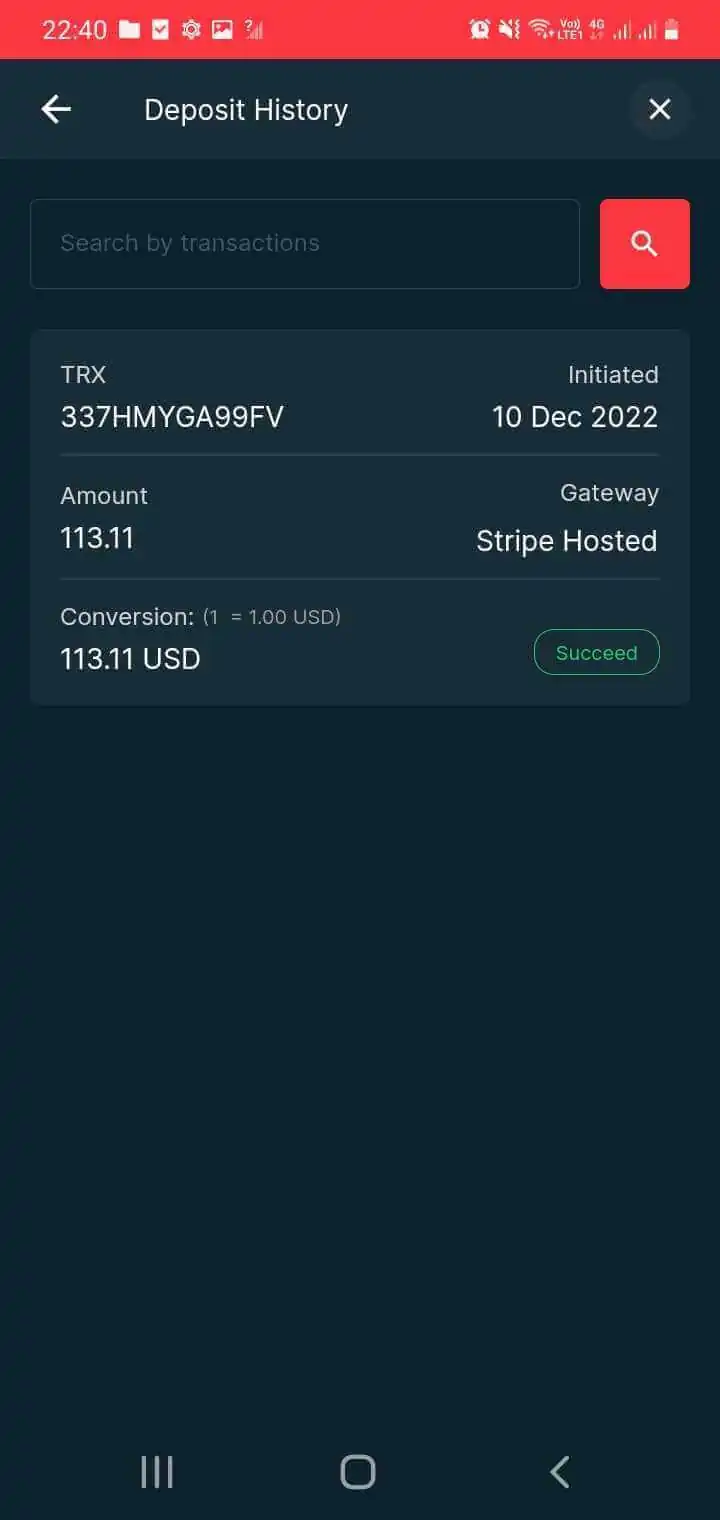
Task: Close the Deposit History screen
Action: (659, 109)
